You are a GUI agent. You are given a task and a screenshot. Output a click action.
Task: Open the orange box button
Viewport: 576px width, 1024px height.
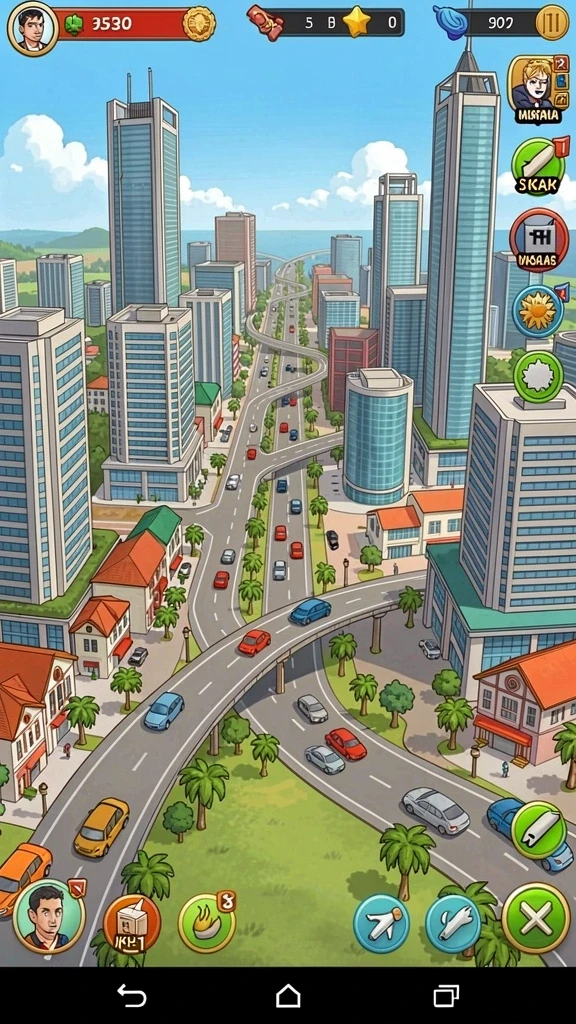131,923
